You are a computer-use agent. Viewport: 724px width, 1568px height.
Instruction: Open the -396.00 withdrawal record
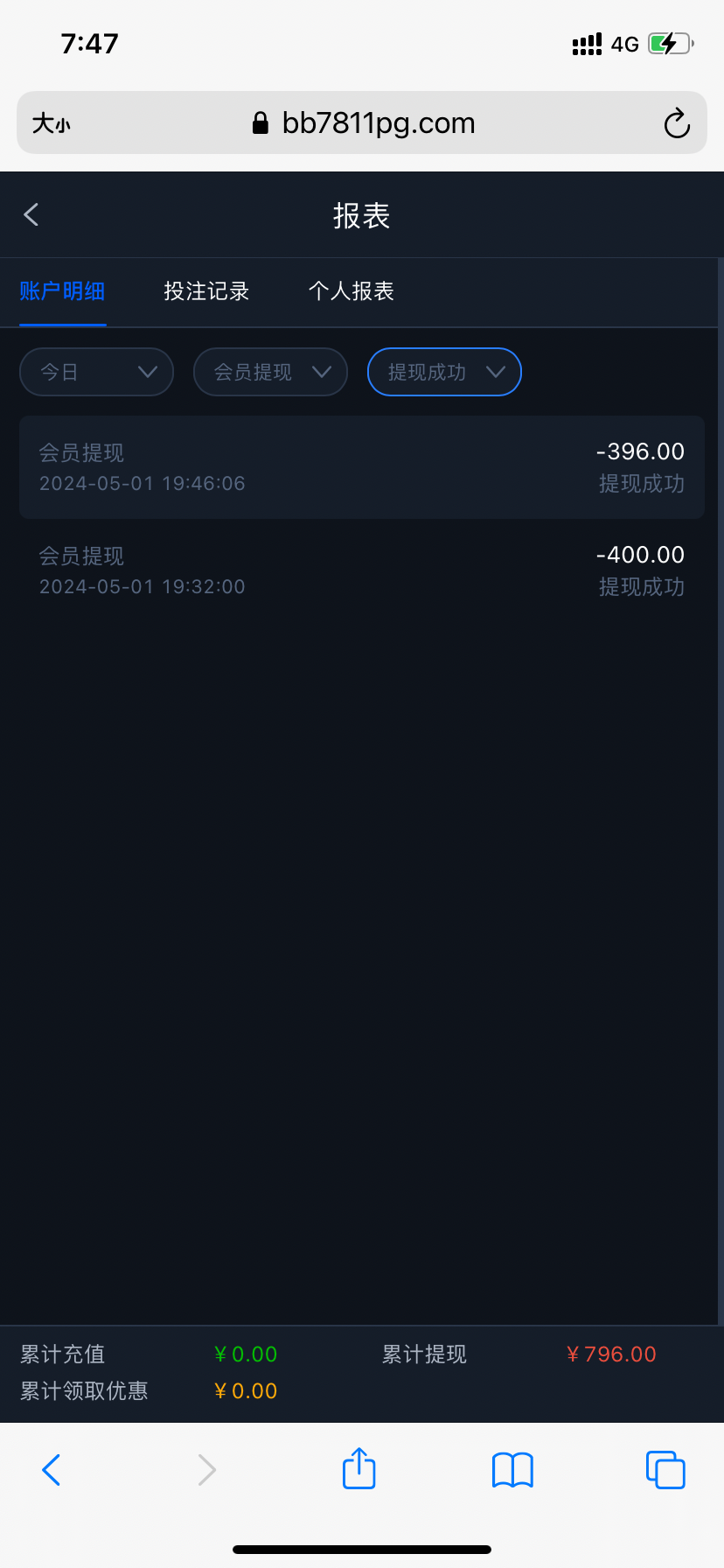click(x=362, y=467)
